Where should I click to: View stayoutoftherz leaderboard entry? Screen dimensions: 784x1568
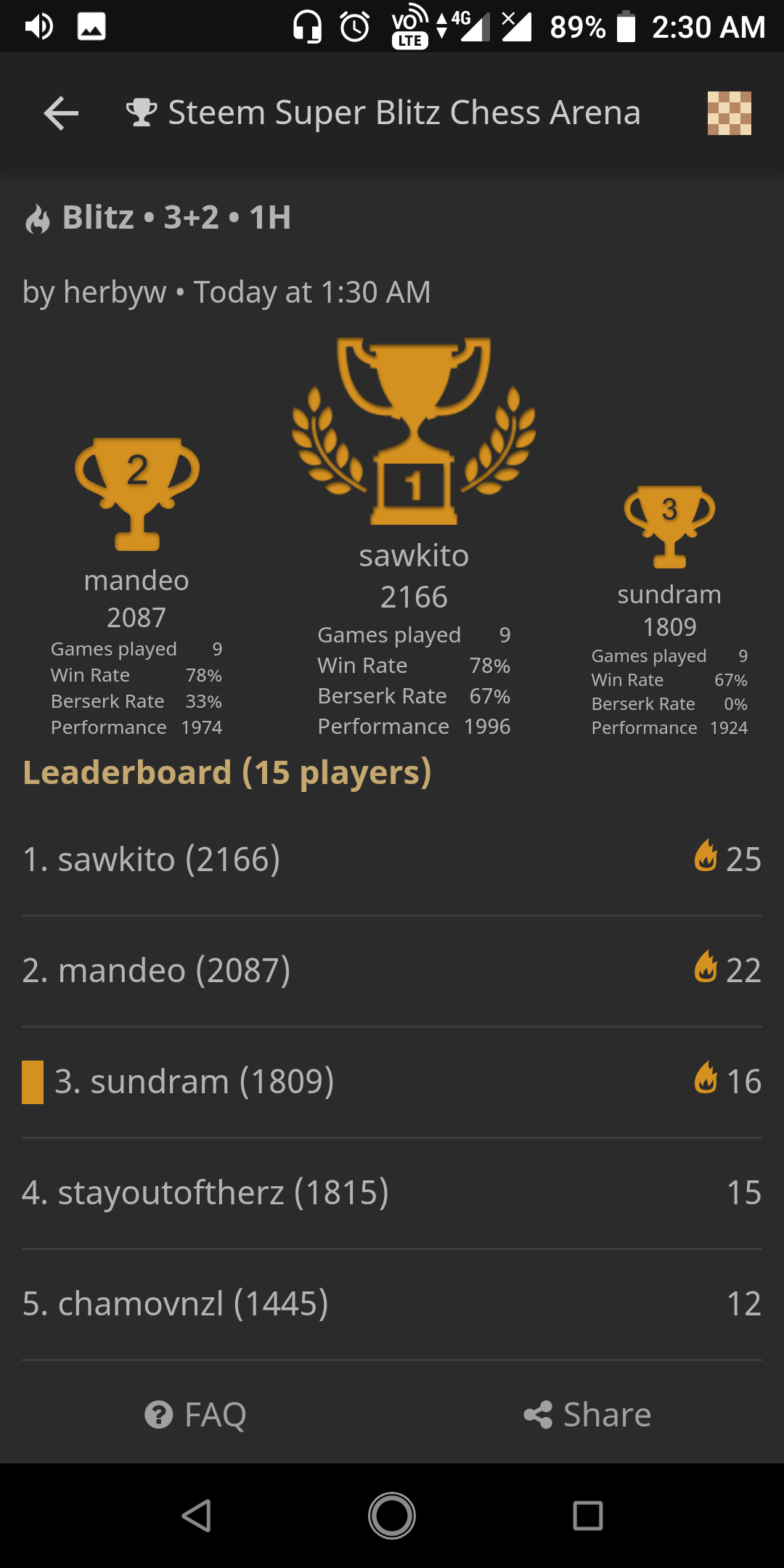(392, 1193)
